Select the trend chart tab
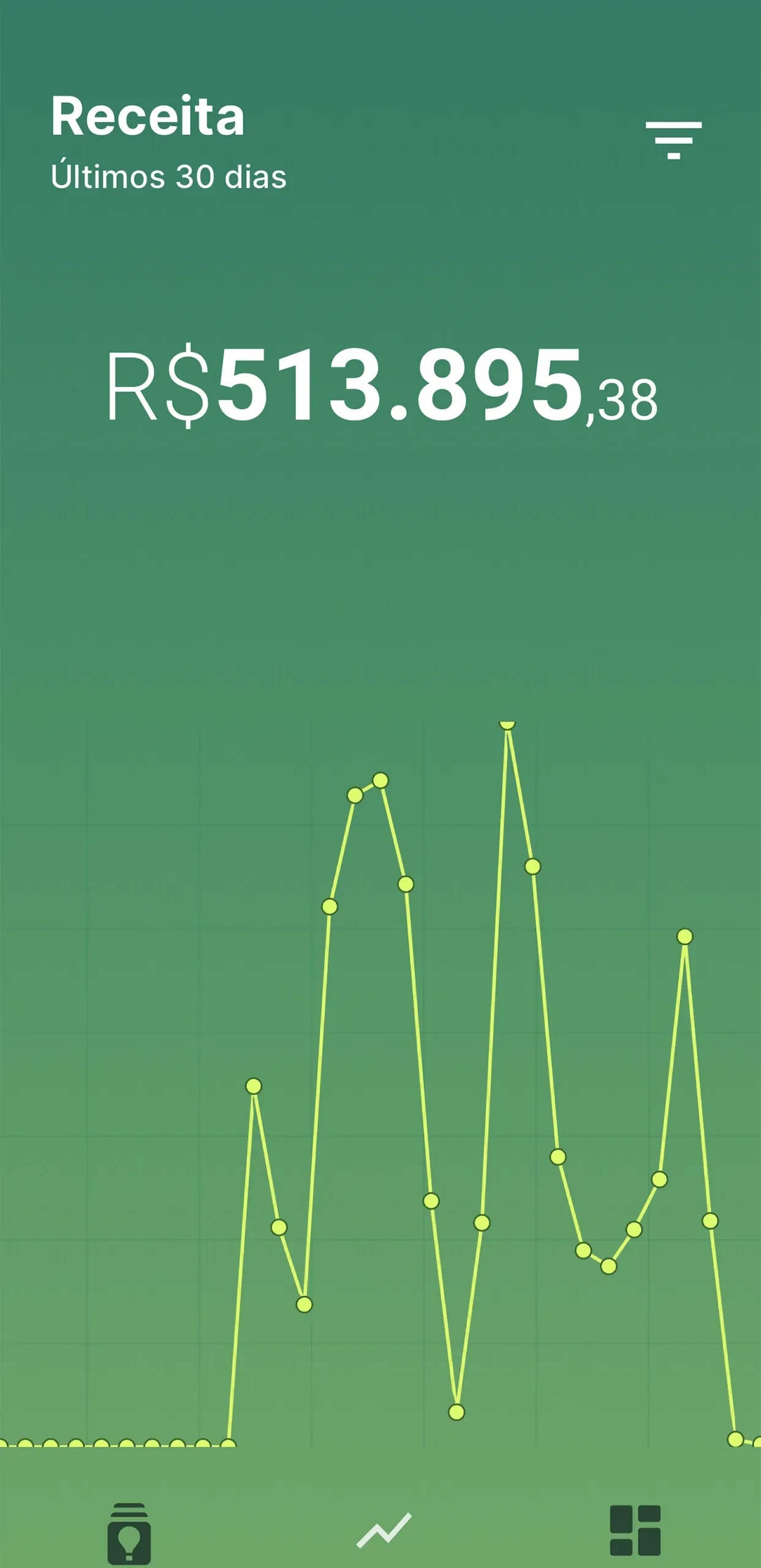The image size is (761, 1568). click(x=384, y=1531)
